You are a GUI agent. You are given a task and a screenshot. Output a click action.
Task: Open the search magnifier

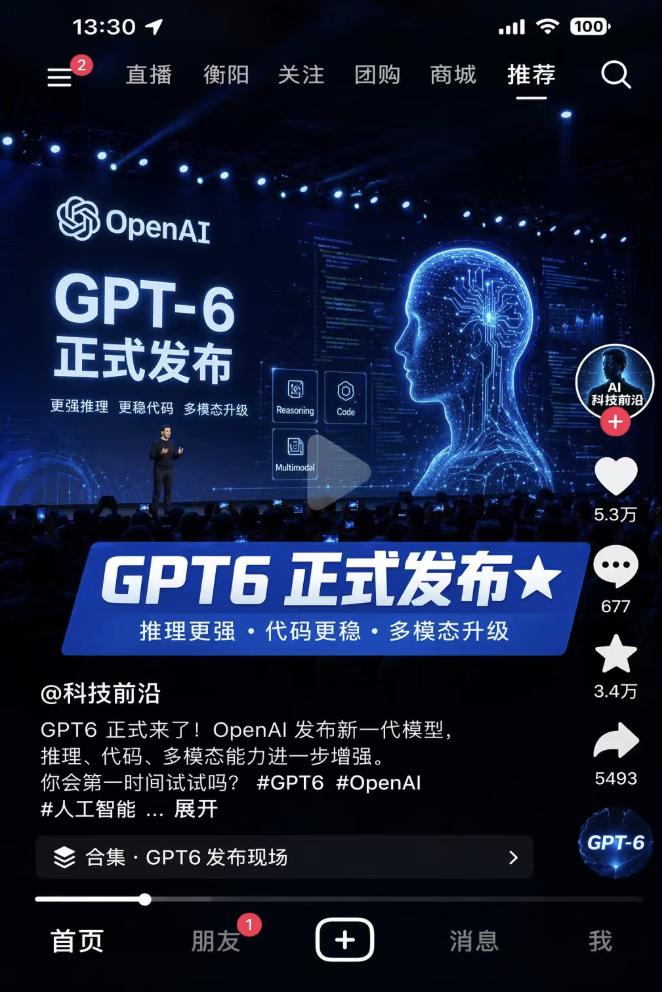tap(615, 75)
